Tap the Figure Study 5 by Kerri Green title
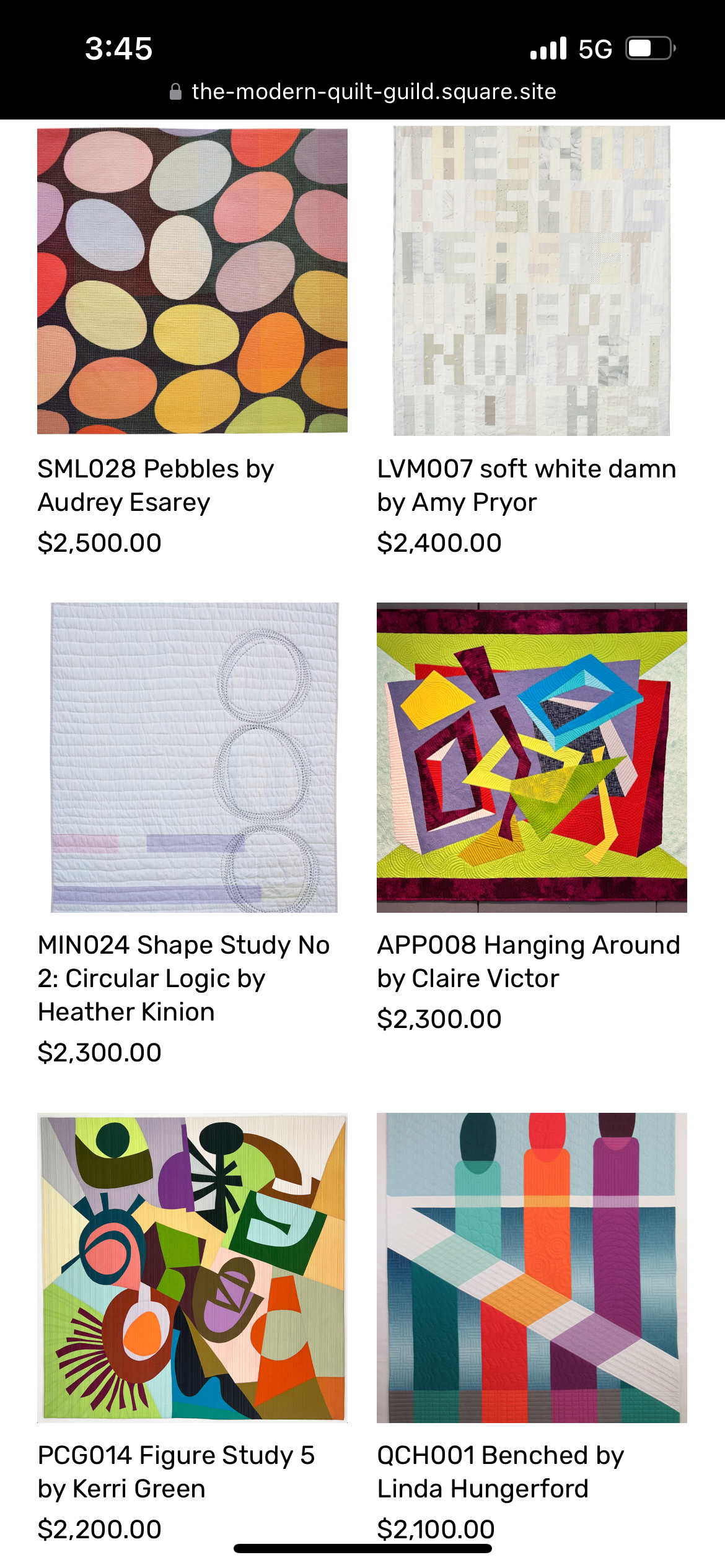The width and height of the screenshot is (725, 1568). [176, 1471]
